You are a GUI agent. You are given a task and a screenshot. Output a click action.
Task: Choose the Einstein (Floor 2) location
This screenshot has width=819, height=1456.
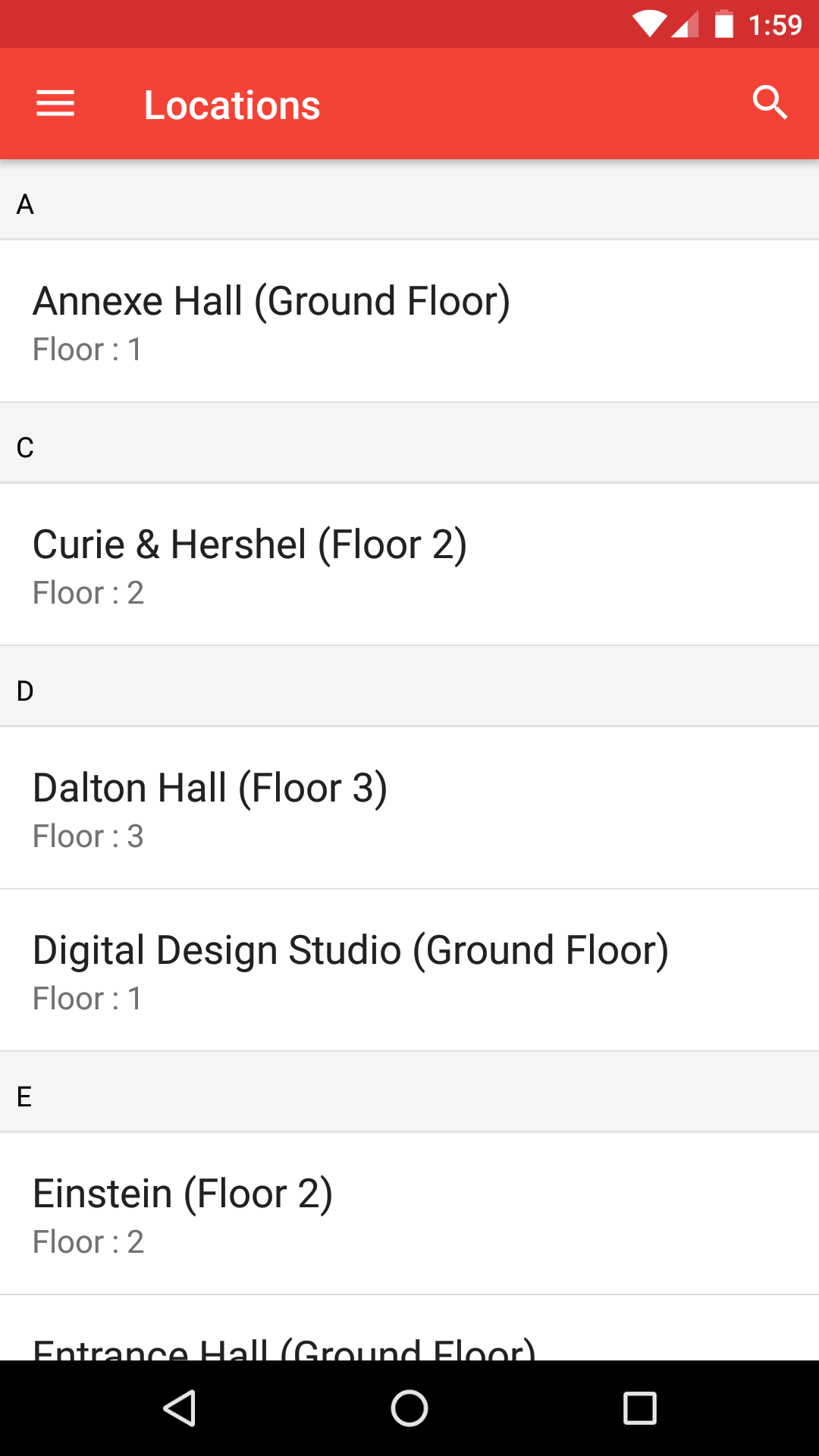(409, 1214)
